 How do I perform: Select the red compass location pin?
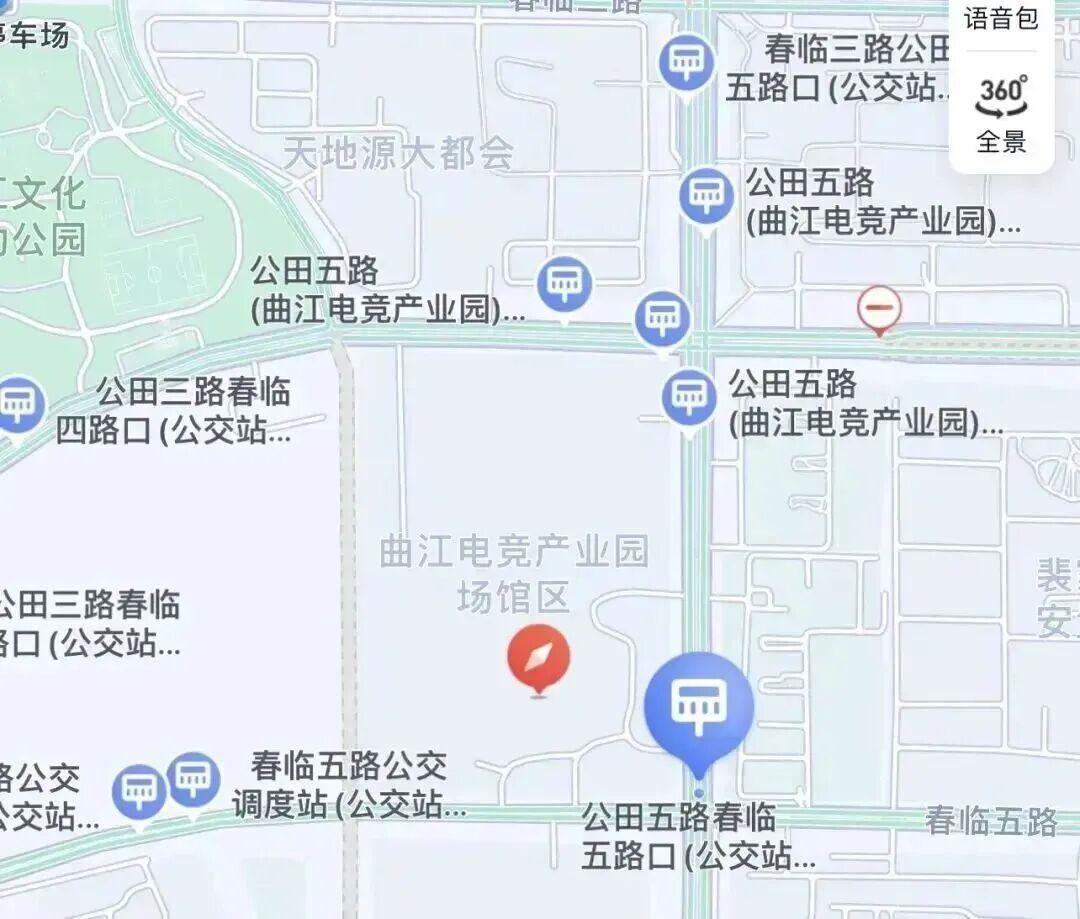539,656
